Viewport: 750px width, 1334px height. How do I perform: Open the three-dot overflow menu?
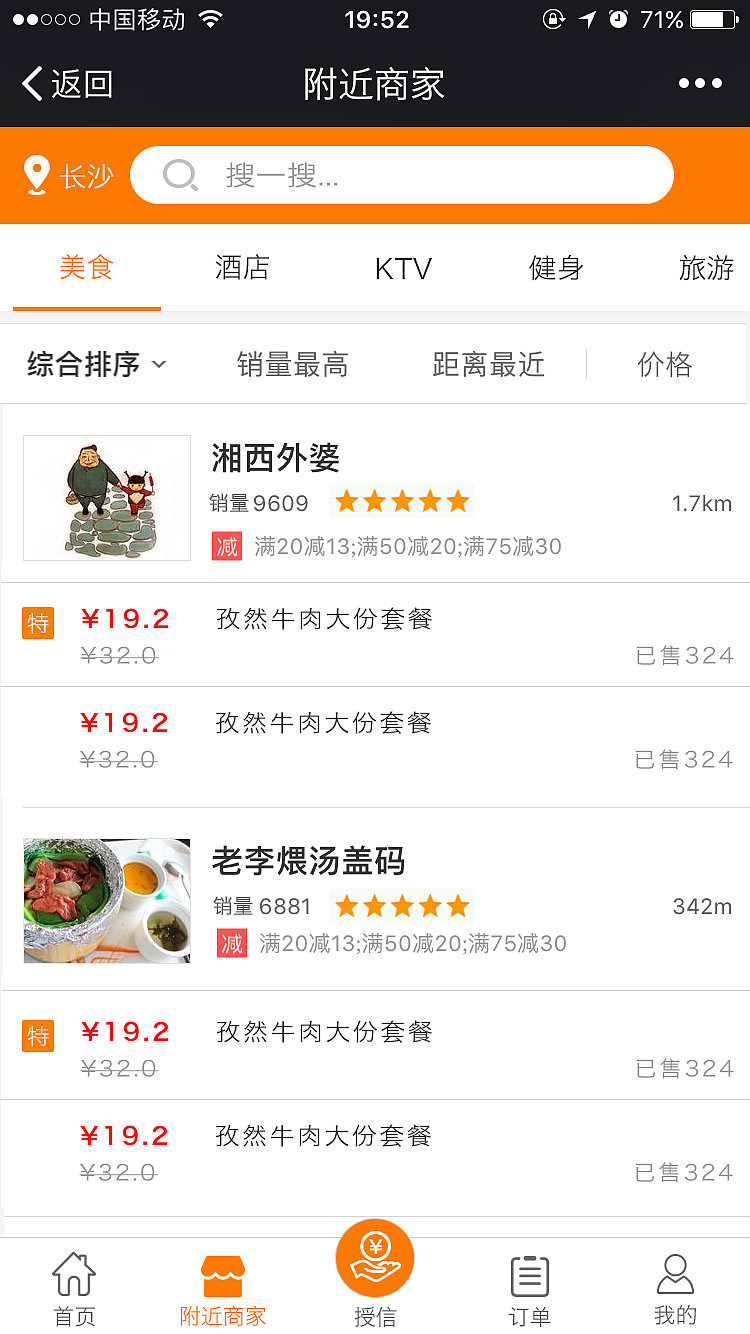coord(700,84)
